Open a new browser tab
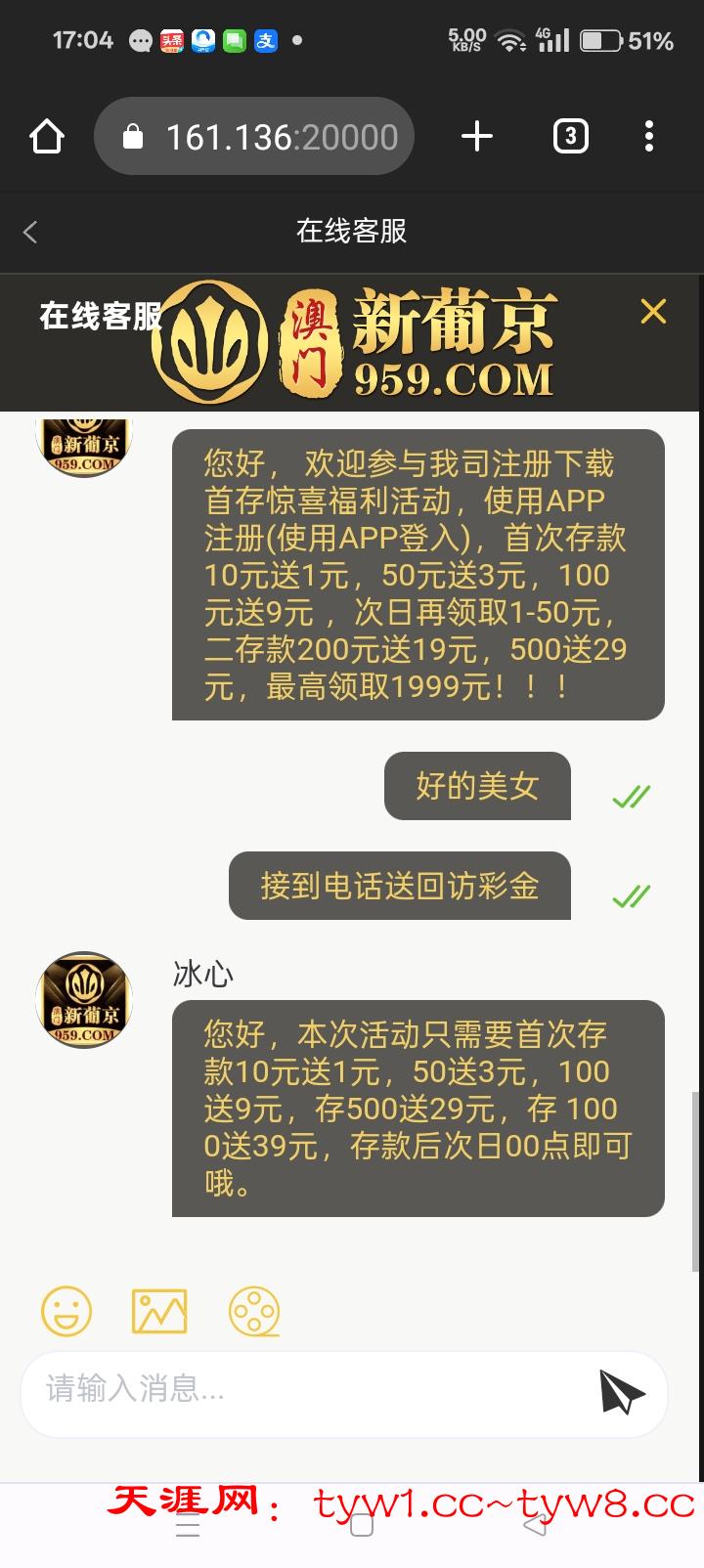The image size is (704, 1568). coord(476,137)
